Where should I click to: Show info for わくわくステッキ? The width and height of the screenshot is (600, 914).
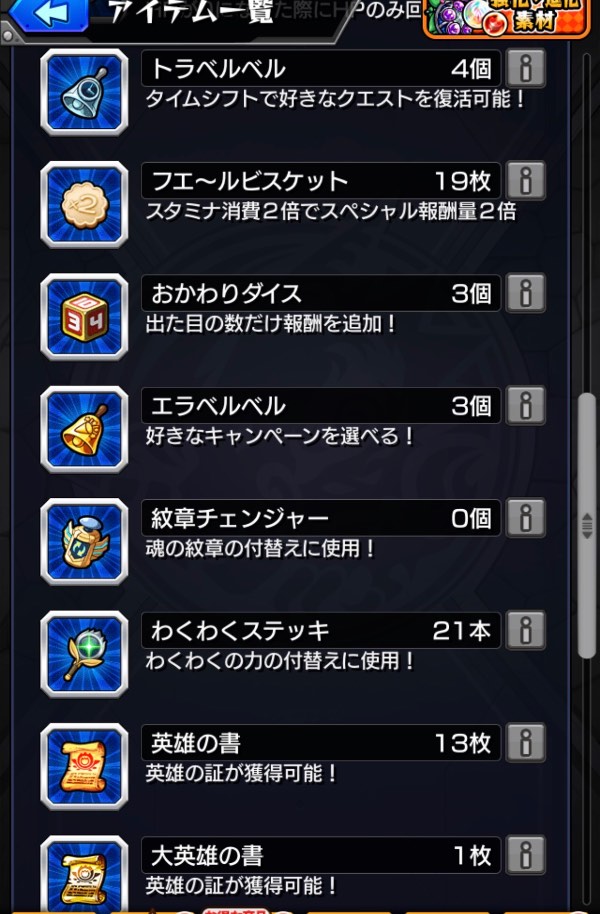(526, 631)
